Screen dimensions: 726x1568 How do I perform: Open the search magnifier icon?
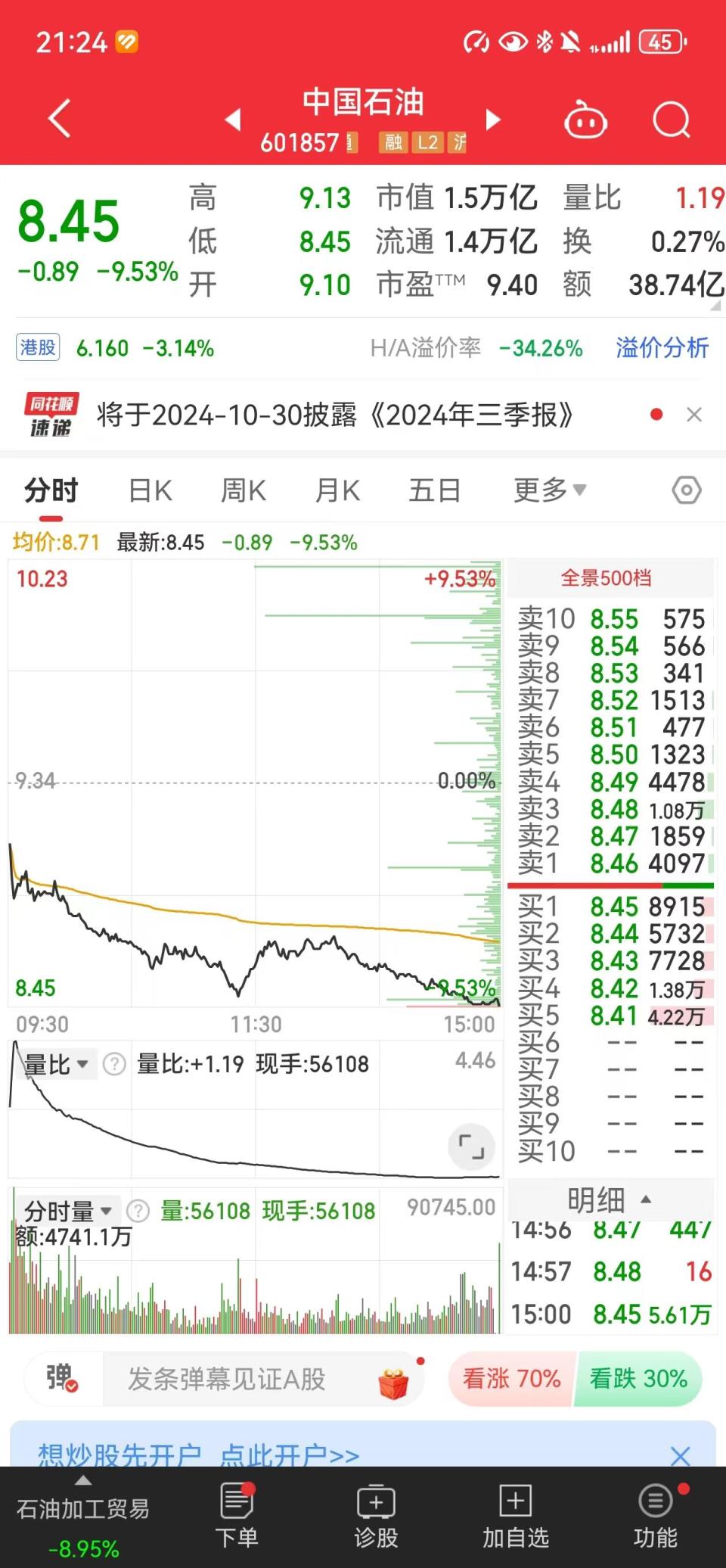click(672, 120)
